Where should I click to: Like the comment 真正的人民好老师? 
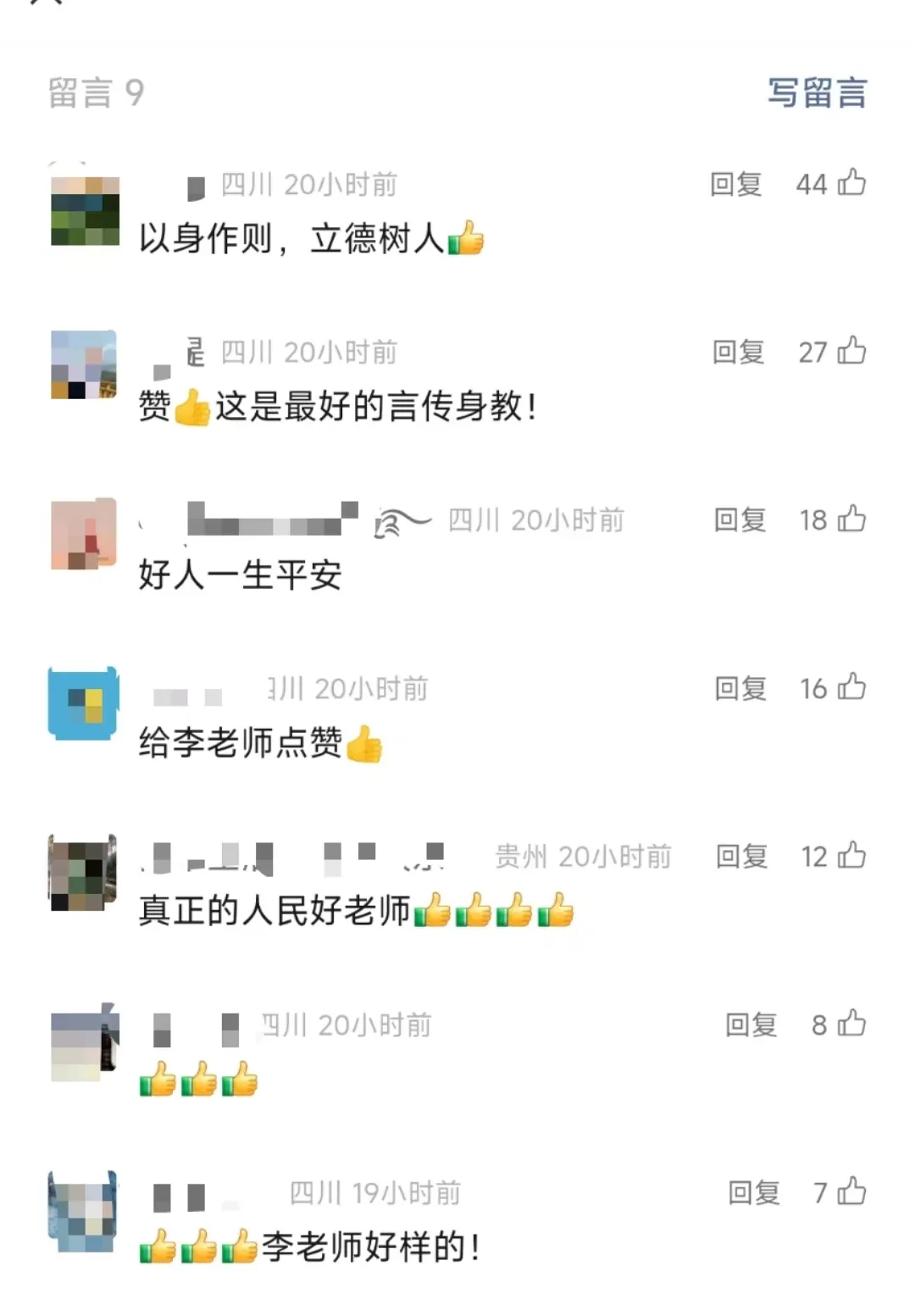851,855
